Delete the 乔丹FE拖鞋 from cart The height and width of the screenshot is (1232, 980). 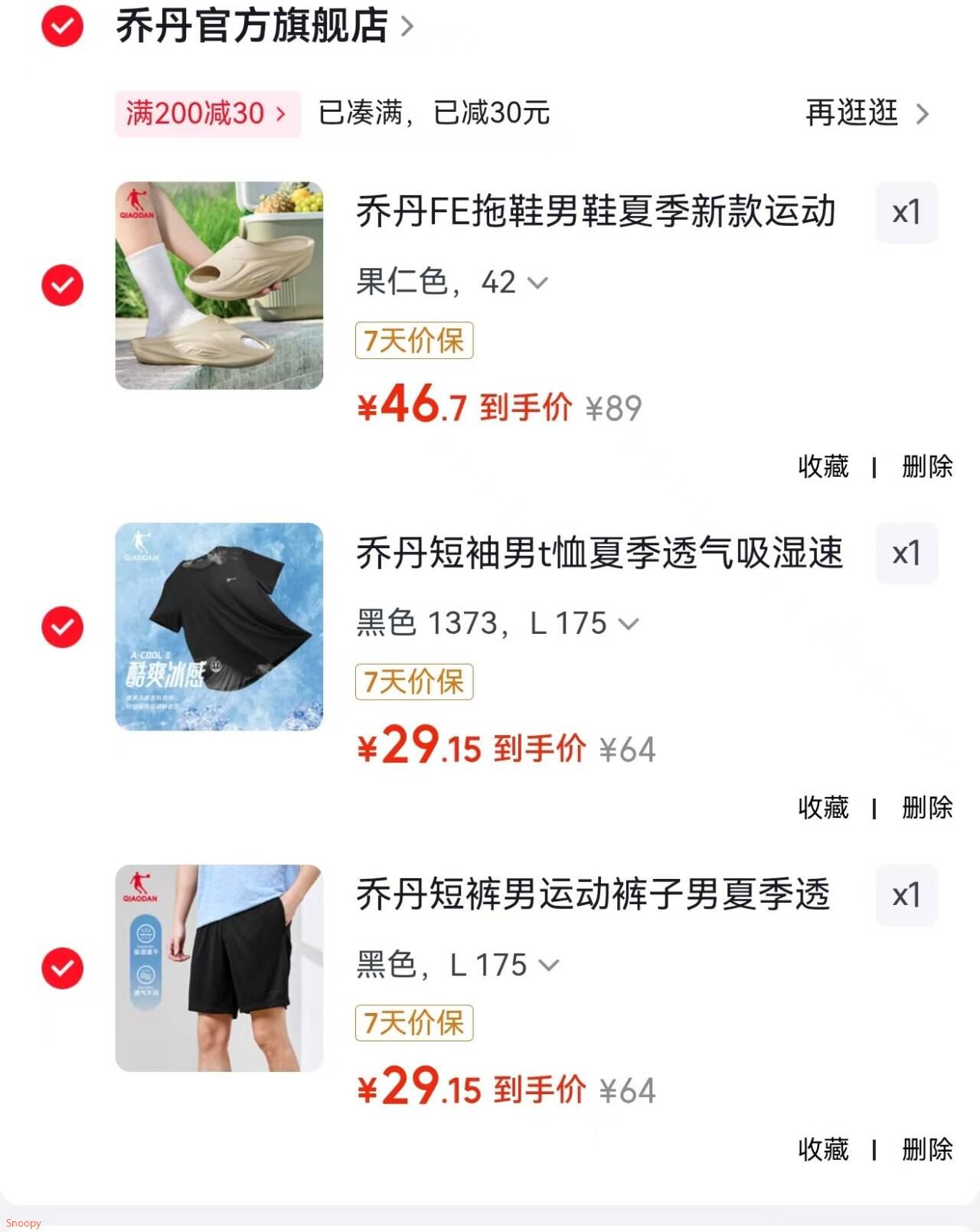pyautogui.click(x=927, y=466)
